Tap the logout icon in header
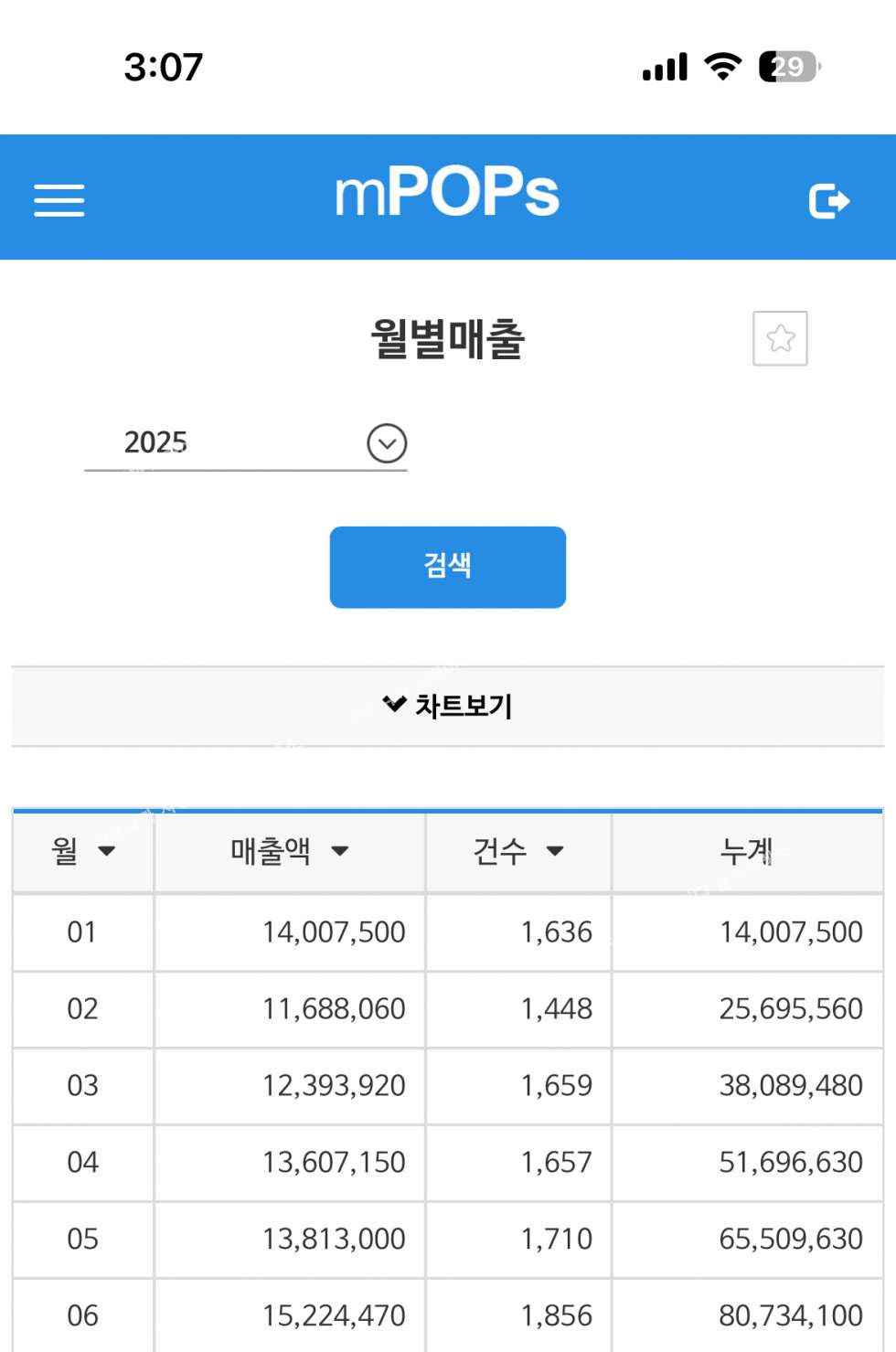The image size is (896, 1352). (828, 201)
